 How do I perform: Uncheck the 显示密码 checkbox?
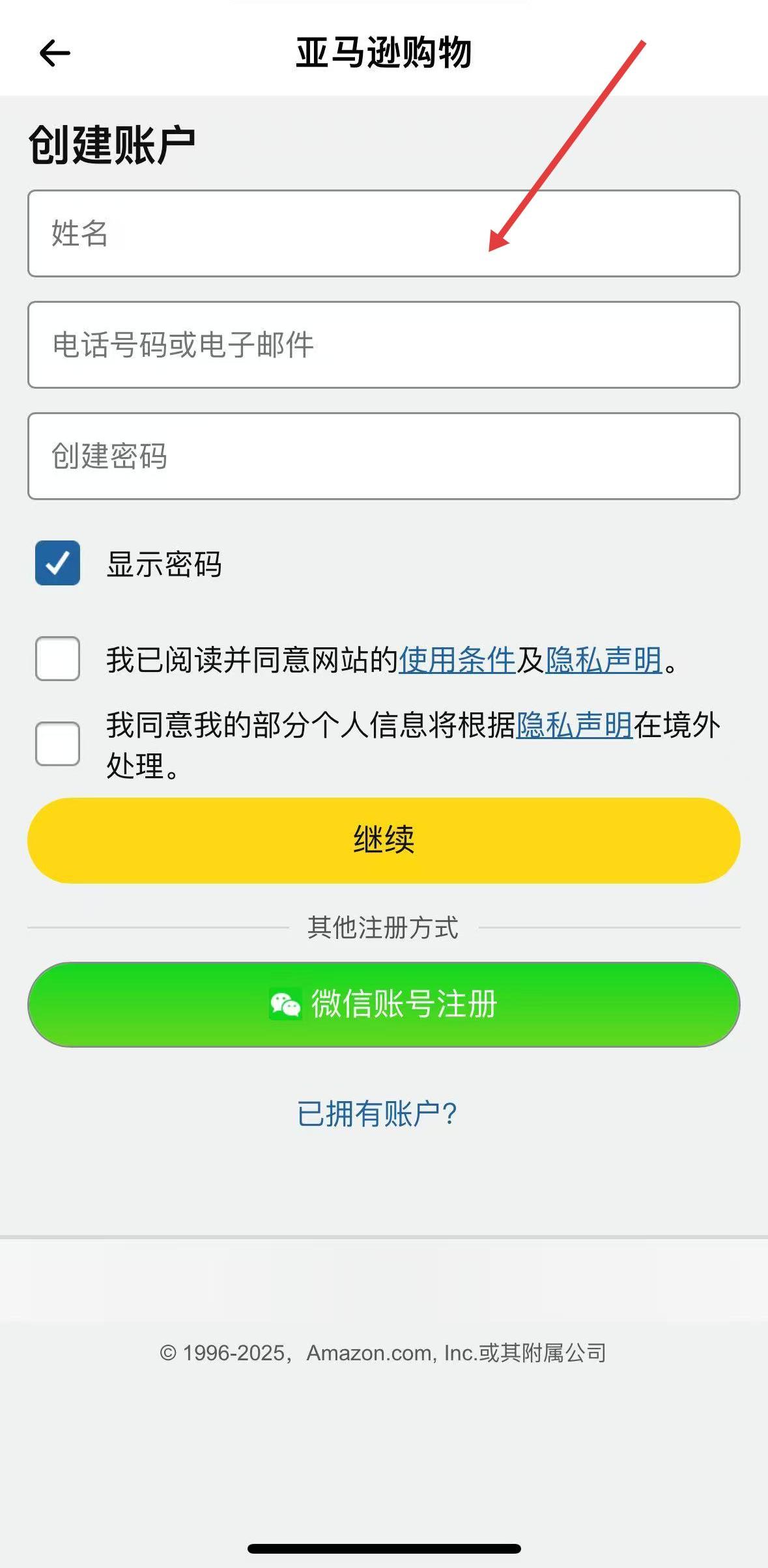tap(58, 563)
